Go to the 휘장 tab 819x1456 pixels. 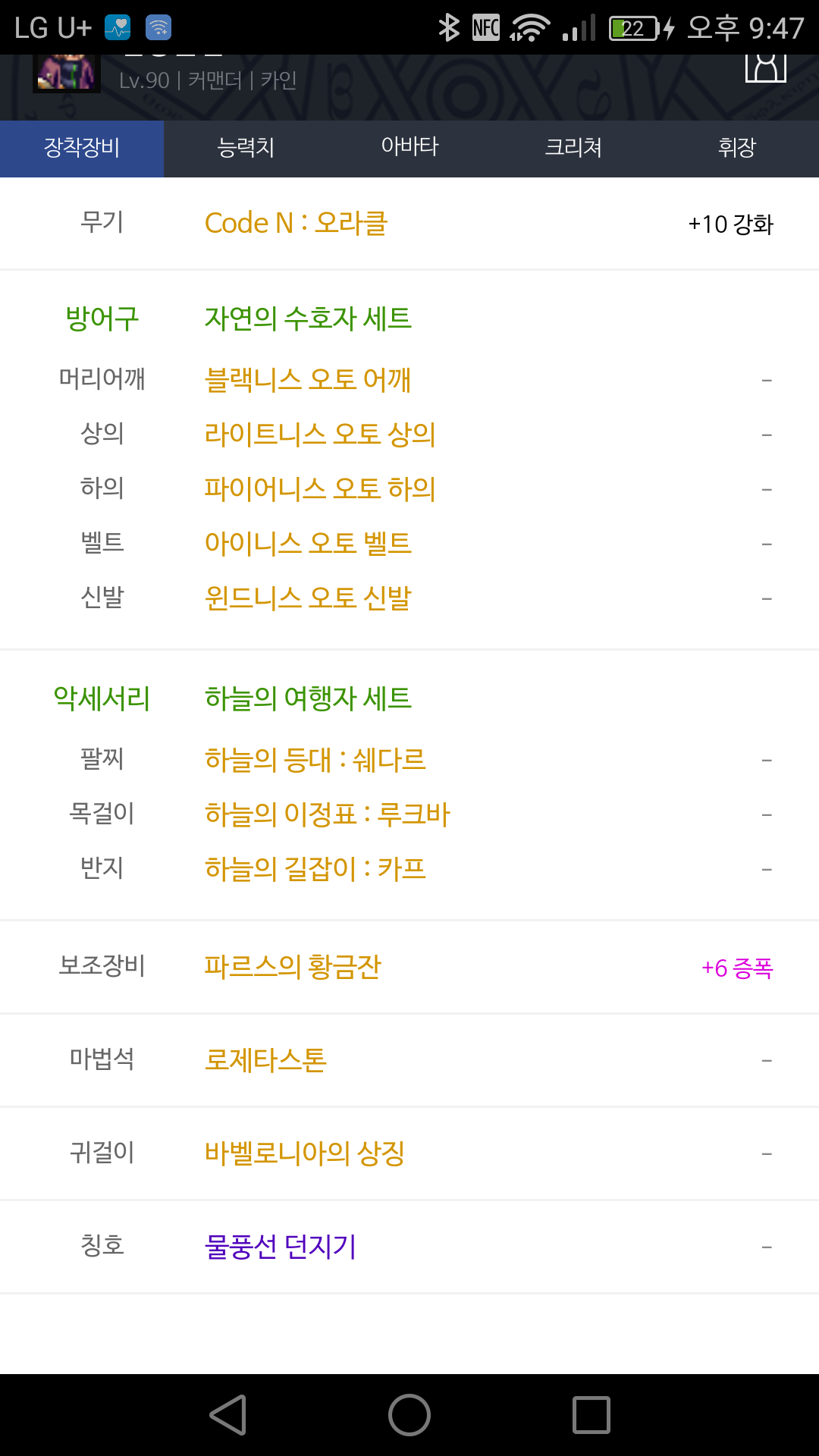(737, 148)
